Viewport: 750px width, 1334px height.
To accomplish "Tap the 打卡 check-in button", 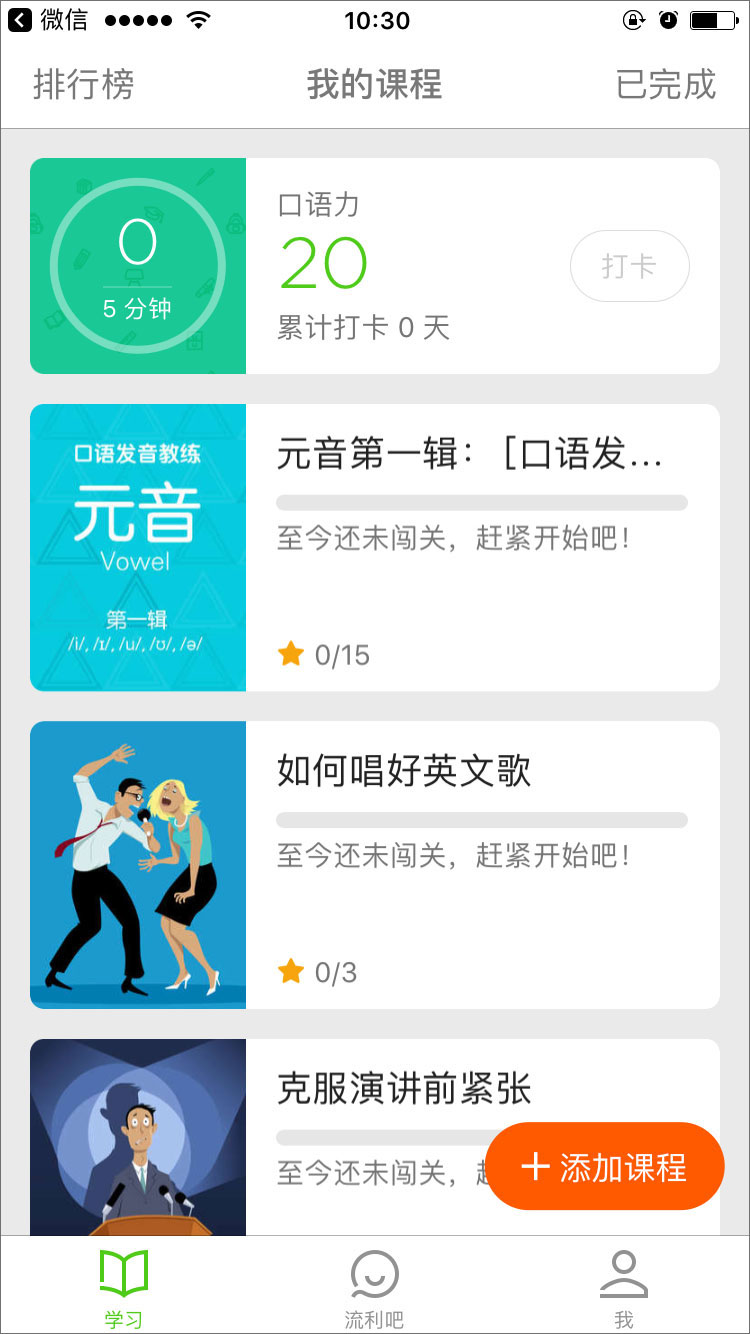I will (x=629, y=266).
